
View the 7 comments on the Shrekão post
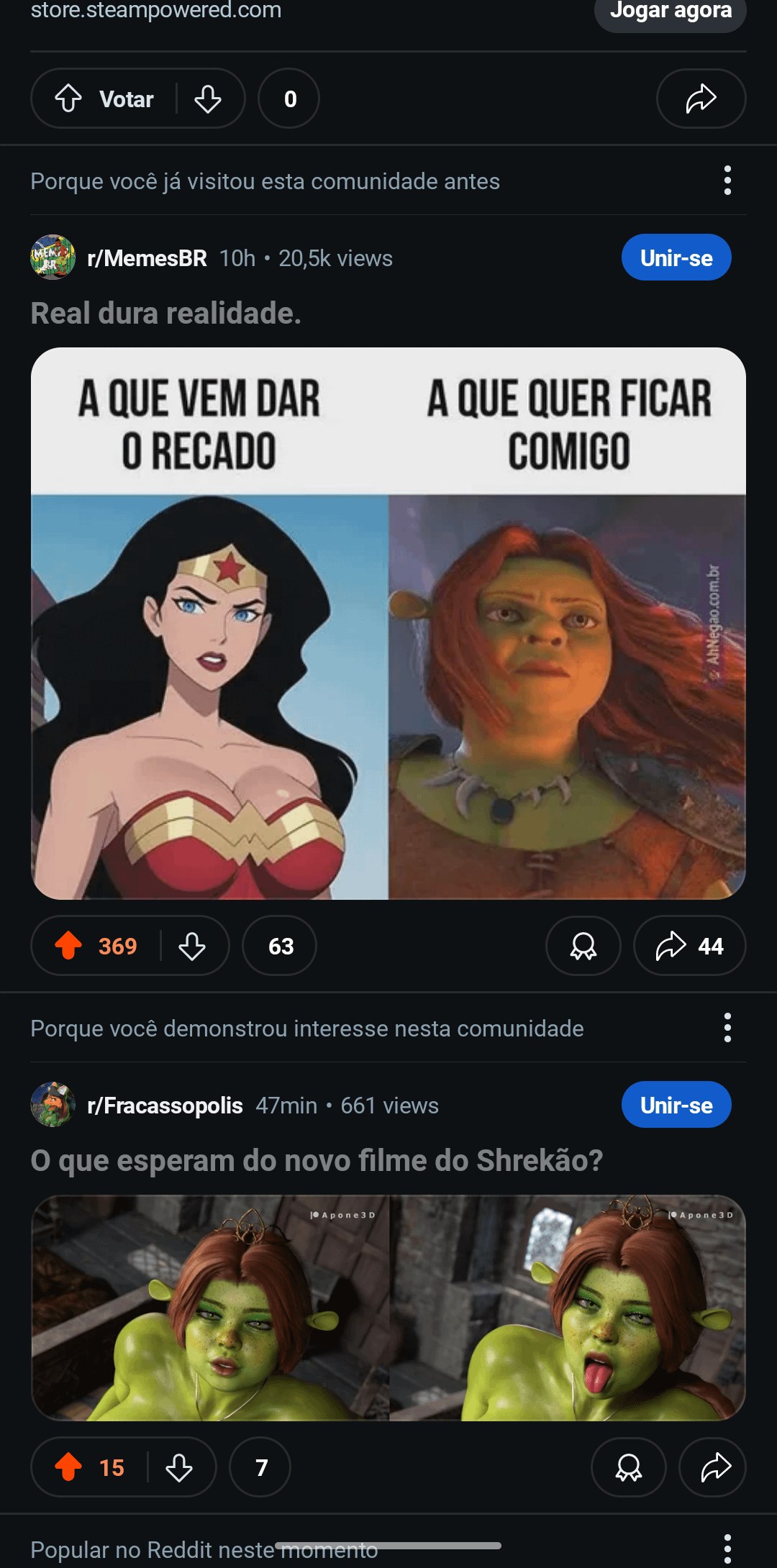[260, 1467]
